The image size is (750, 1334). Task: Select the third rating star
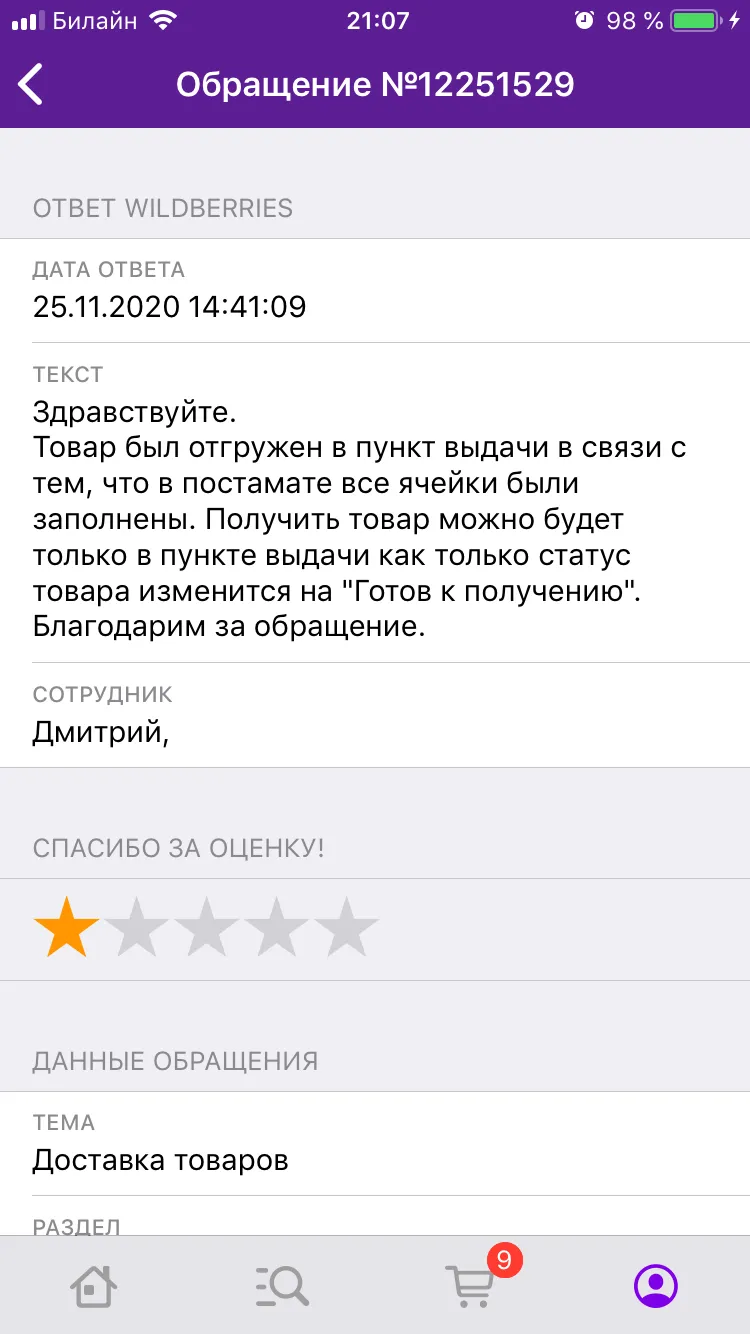207,928
